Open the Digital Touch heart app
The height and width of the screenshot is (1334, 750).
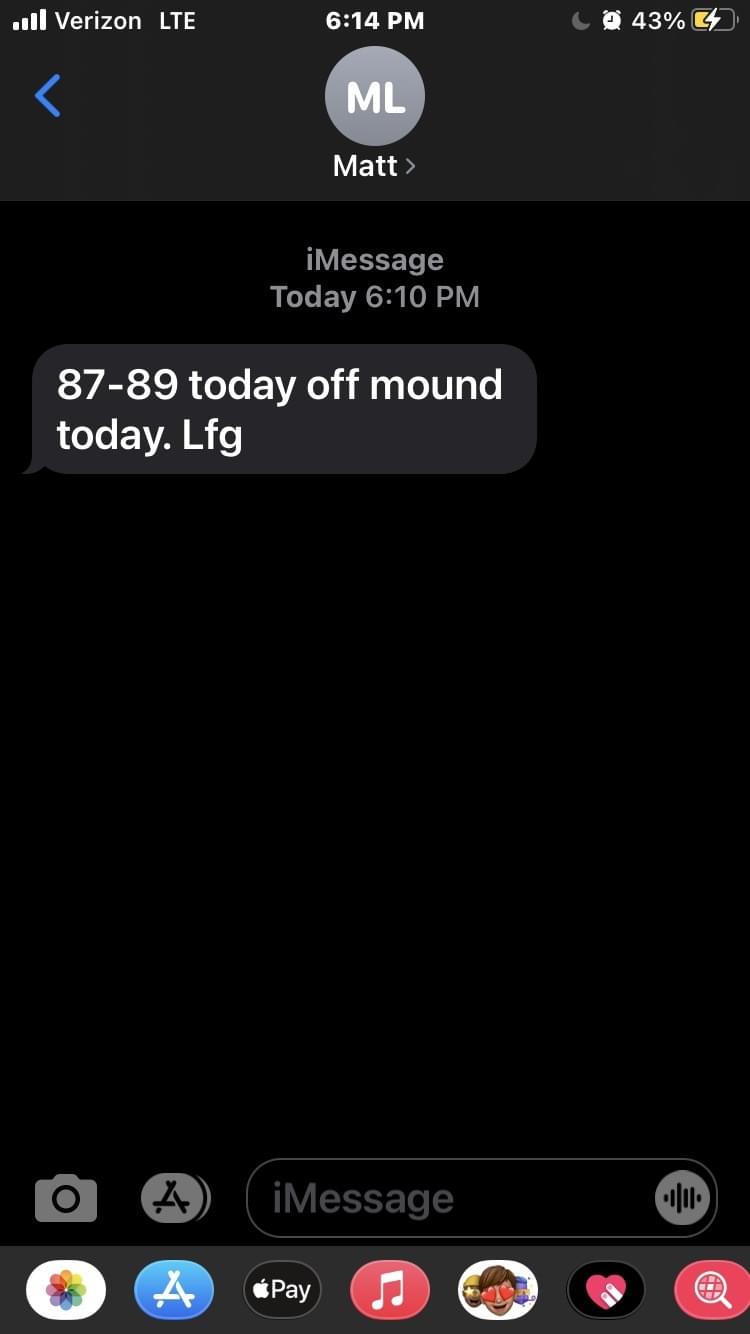coord(606,1290)
